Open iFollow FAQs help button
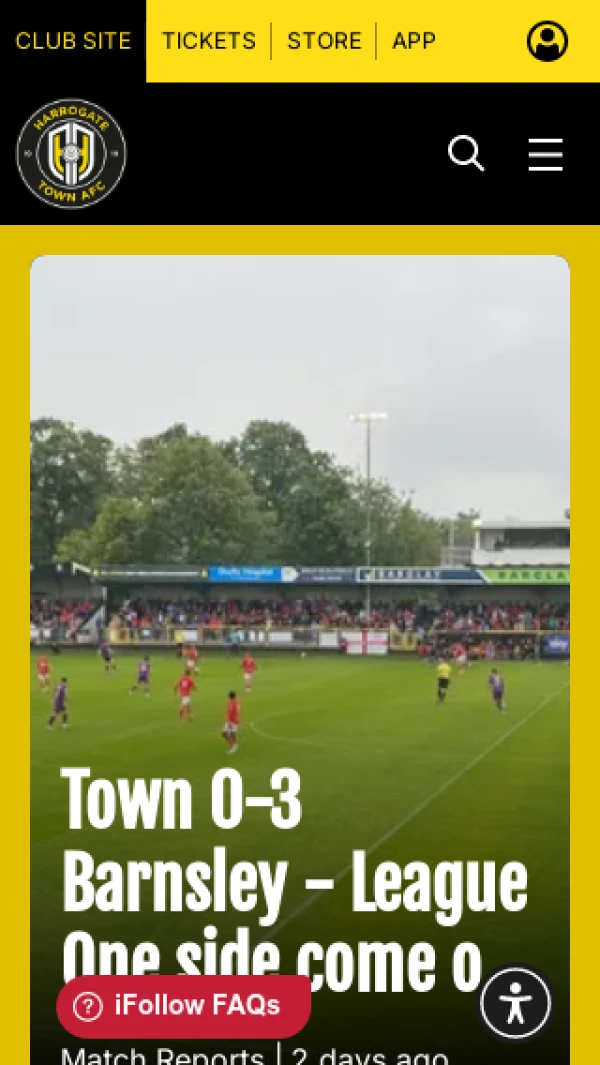The width and height of the screenshot is (600, 1065). click(x=183, y=1006)
